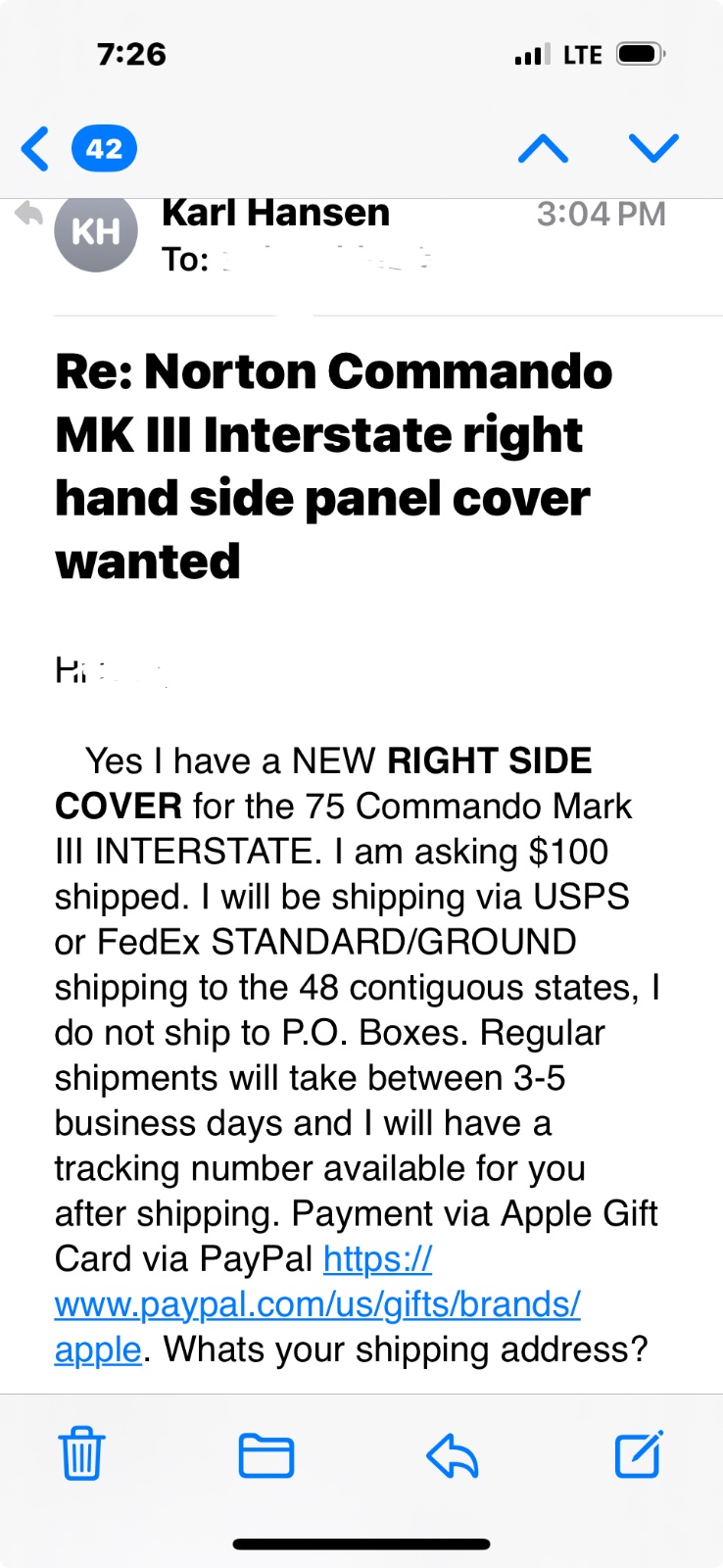Move this email to a folder
723x1568 pixels.
pos(266,1454)
